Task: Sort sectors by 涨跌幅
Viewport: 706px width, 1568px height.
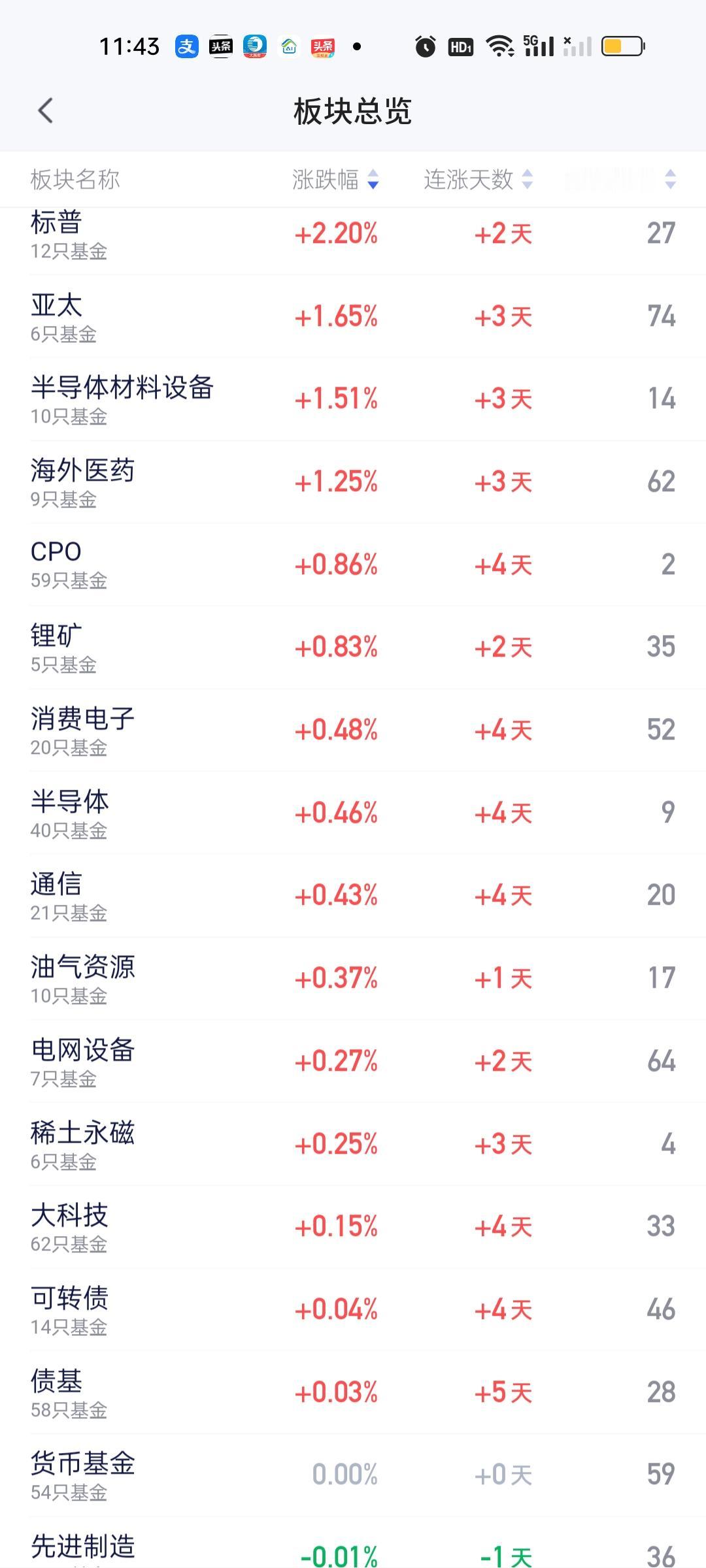Action: tap(335, 180)
